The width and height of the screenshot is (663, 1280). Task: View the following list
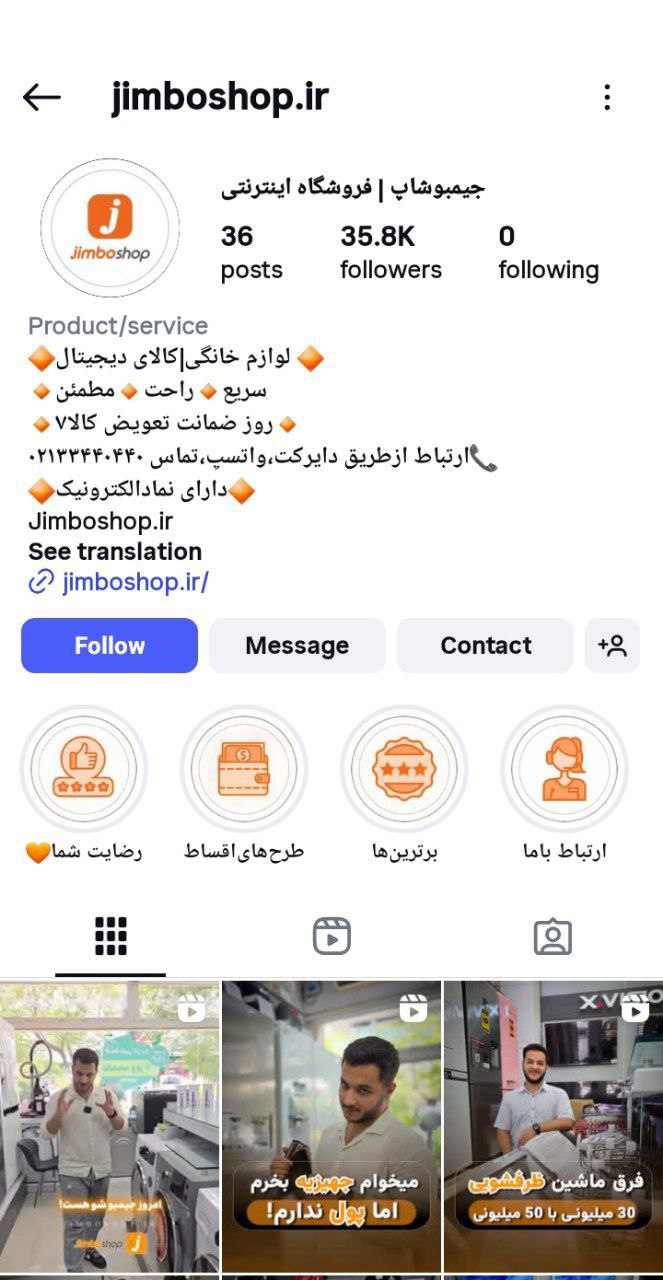click(548, 252)
